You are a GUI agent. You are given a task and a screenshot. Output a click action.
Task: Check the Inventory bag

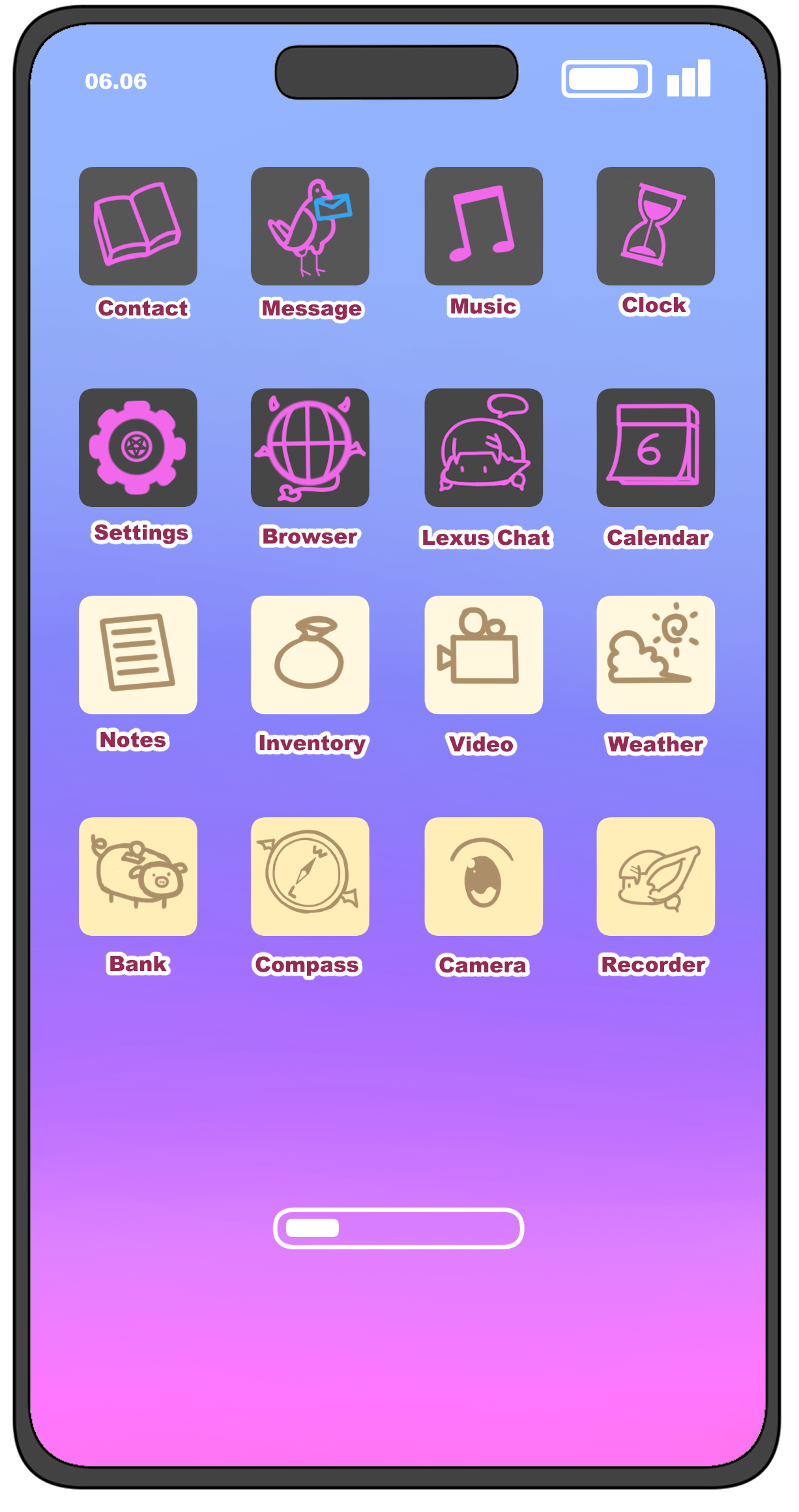pyautogui.click(x=310, y=655)
